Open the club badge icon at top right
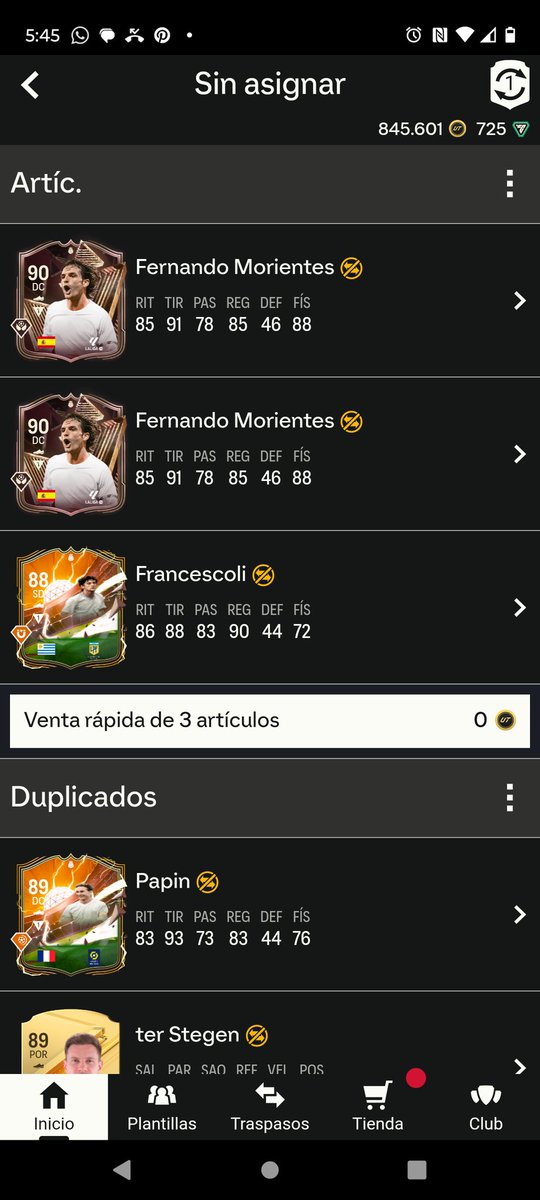Viewport: 540px width, 1200px height. click(509, 84)
